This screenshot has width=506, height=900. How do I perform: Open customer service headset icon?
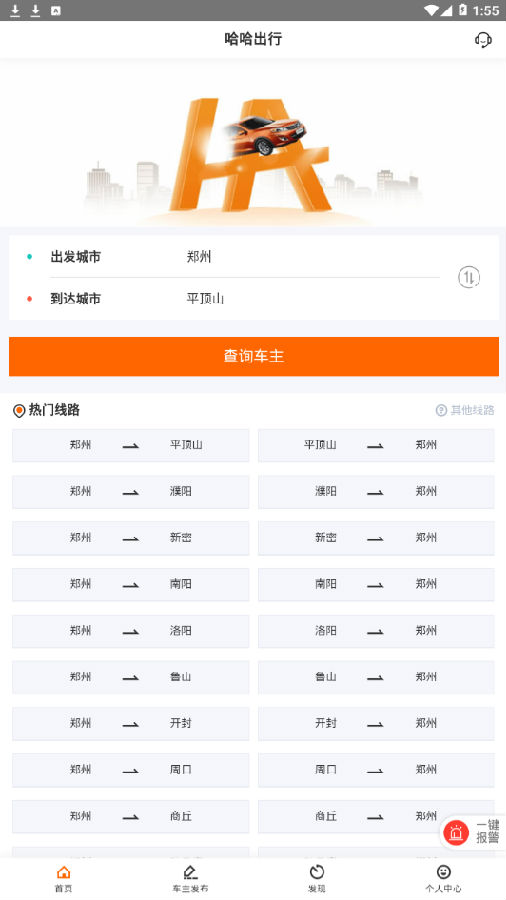coord(483,39)
